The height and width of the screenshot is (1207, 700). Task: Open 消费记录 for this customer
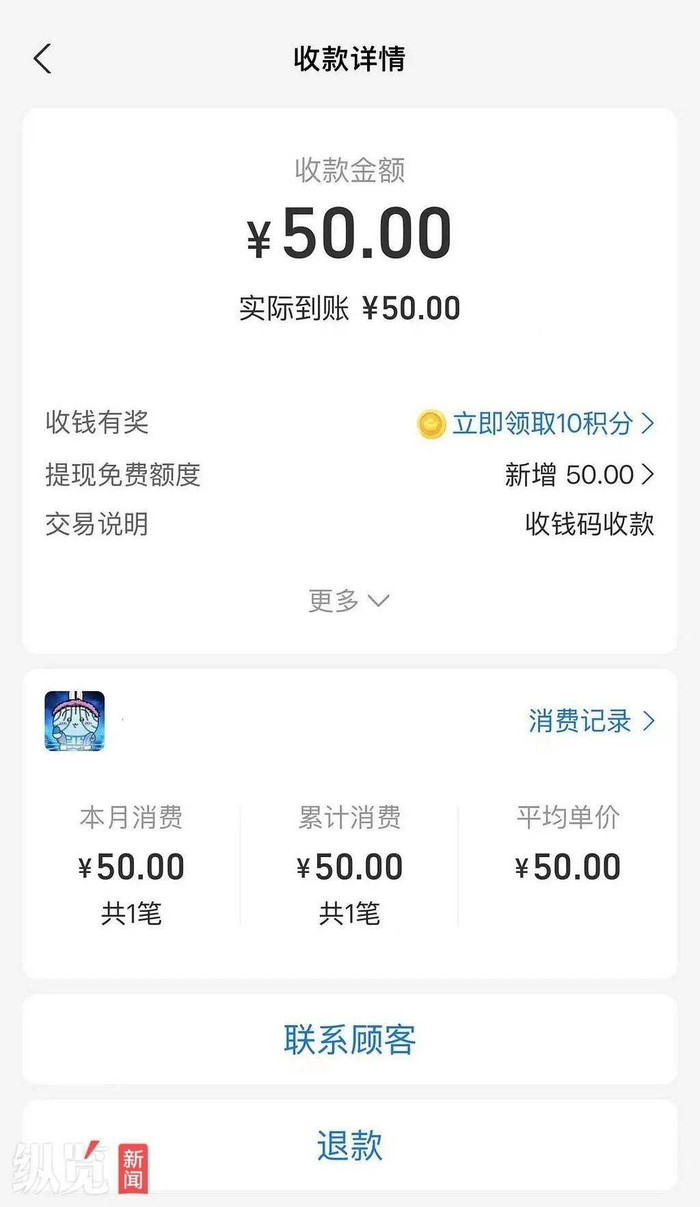click(592, 721)
